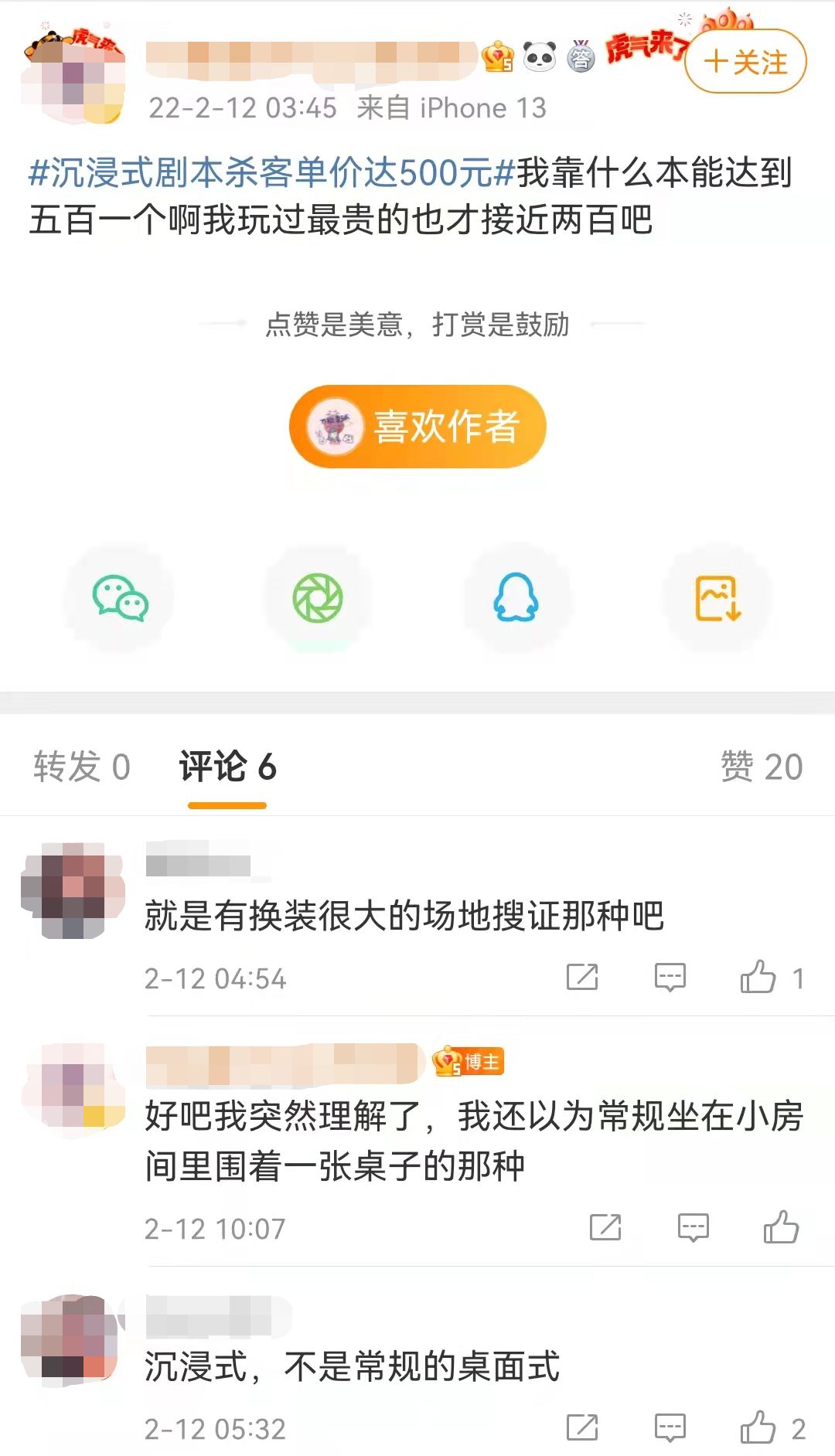Image resolution: width=835 pixels, height=1456 pixels.
Task: Reply to the comment 沉浸式，不是常规的桌面式
Action: coord(670,1428)
